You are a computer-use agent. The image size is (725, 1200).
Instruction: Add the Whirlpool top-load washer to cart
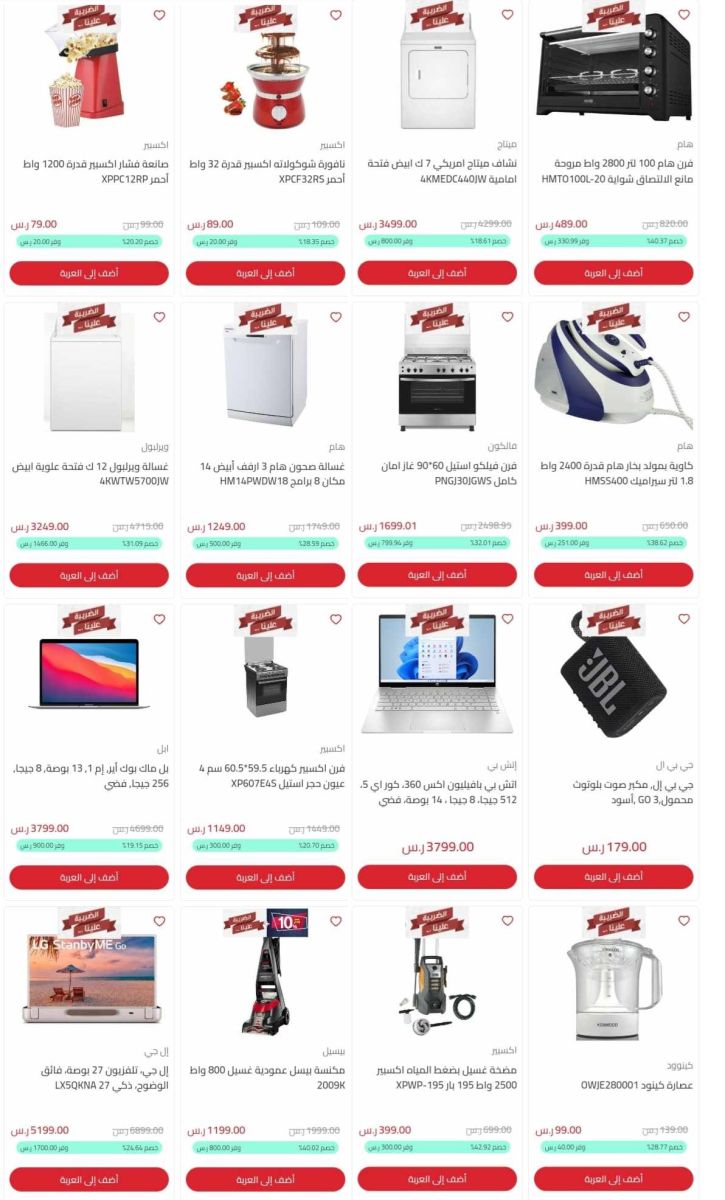[x=89, y=575]
